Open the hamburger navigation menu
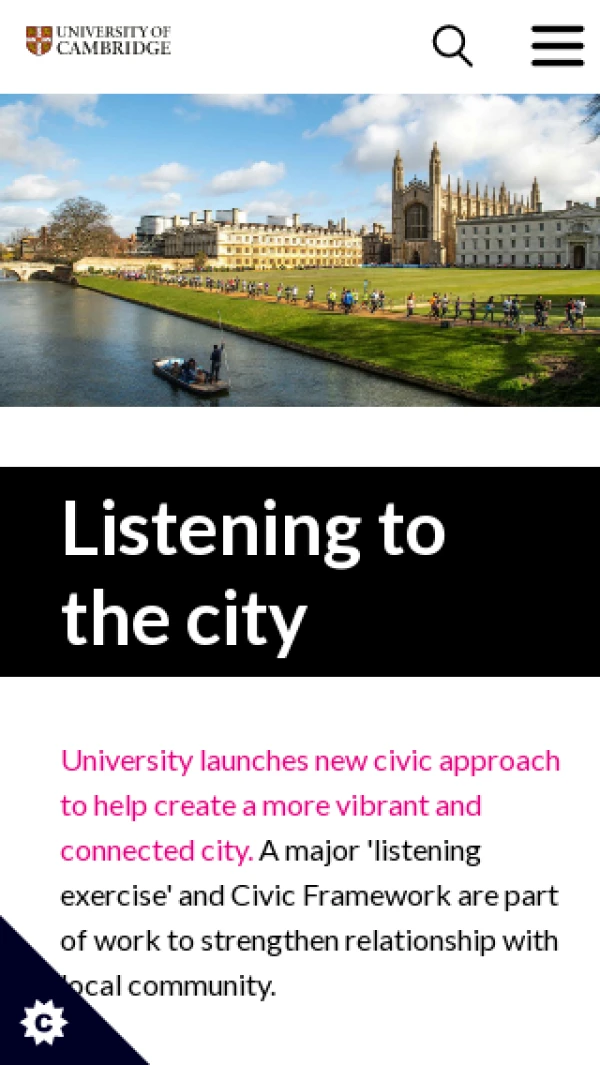600x1065 pixels. point(557,46)
